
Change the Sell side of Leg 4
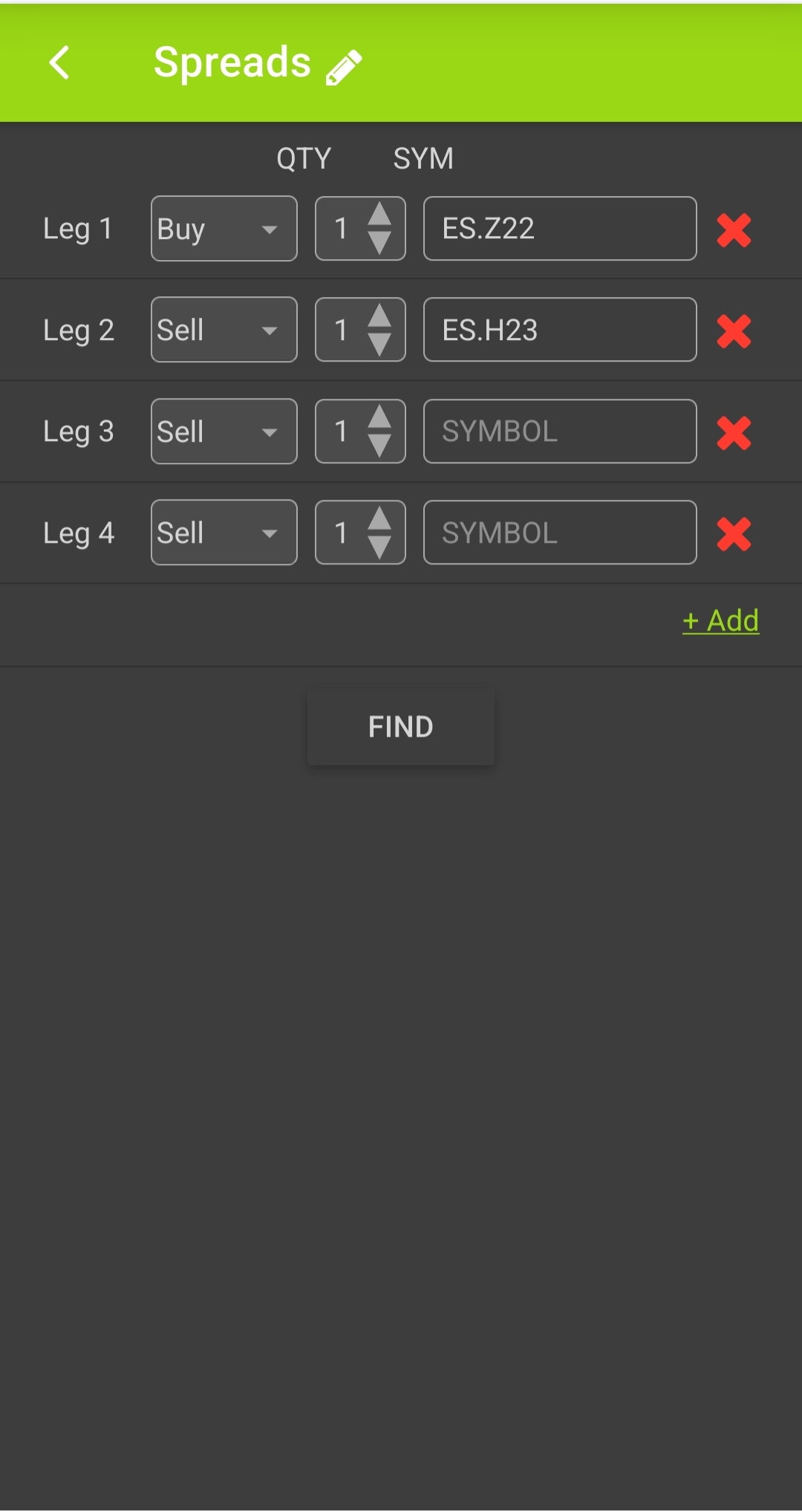point(224,532)
